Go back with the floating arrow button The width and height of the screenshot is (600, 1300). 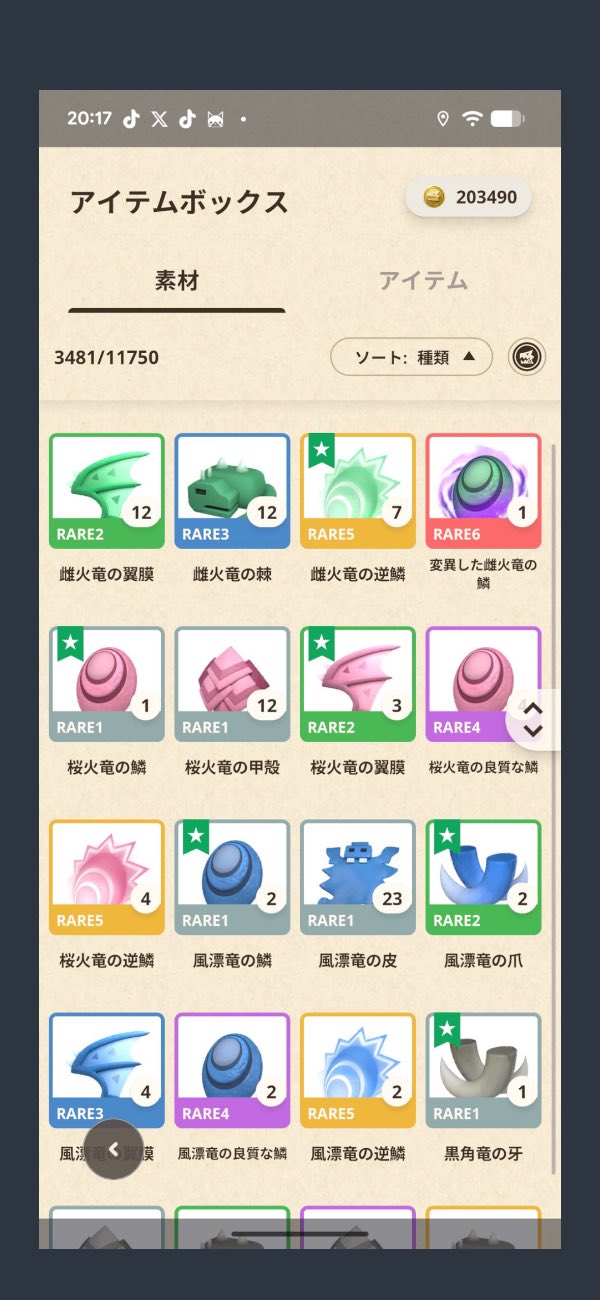[114, 1149]
